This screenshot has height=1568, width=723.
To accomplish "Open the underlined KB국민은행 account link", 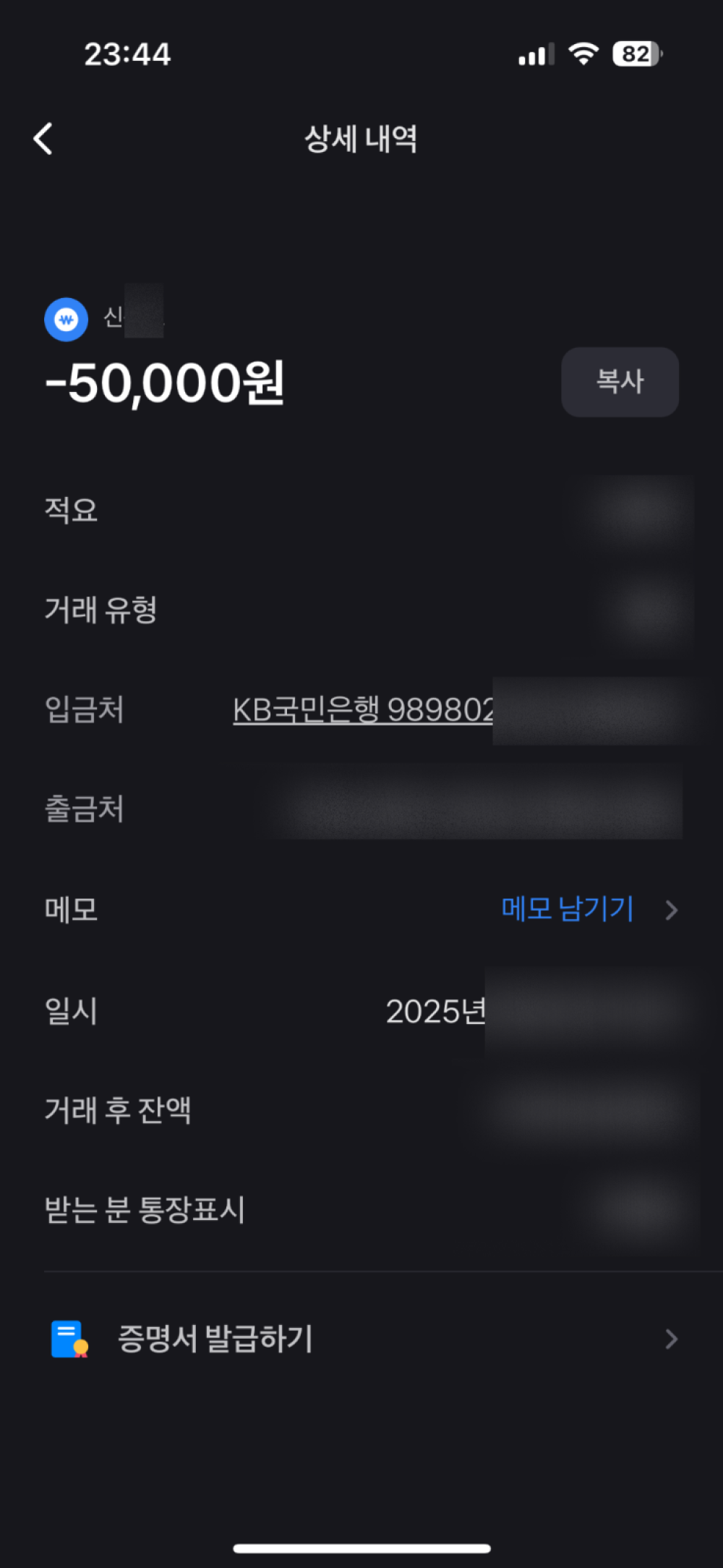I will coord(363,710).
